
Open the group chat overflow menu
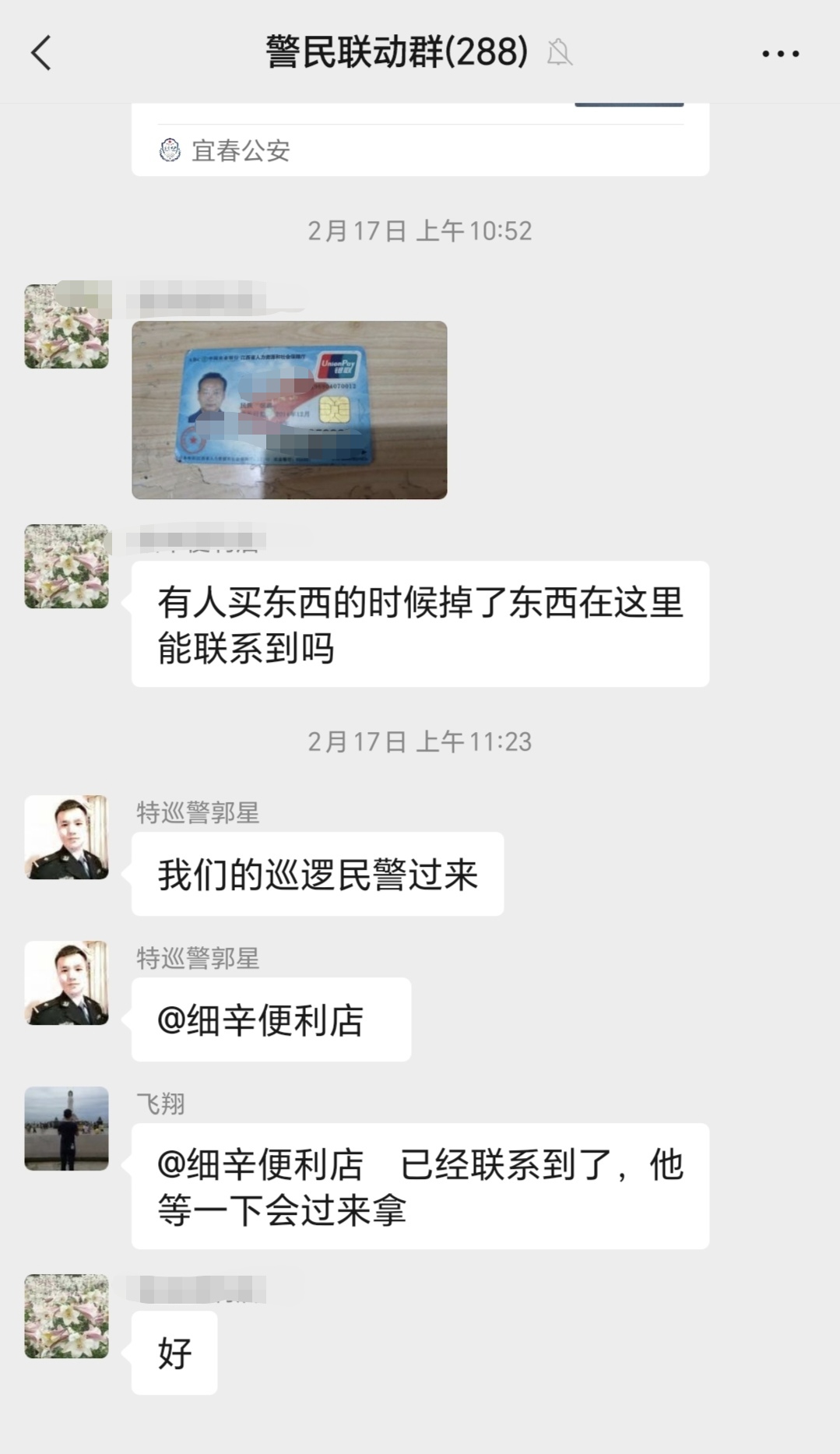780,54
